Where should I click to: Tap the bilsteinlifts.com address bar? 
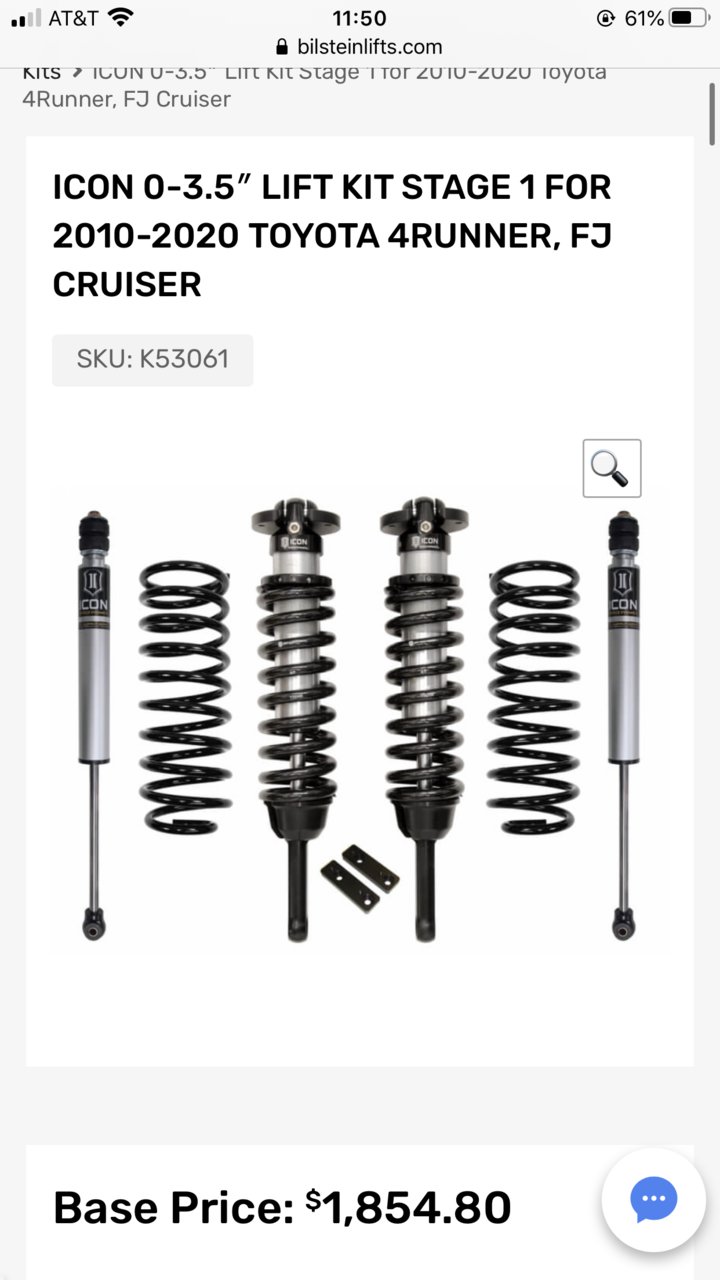(358, 46)
